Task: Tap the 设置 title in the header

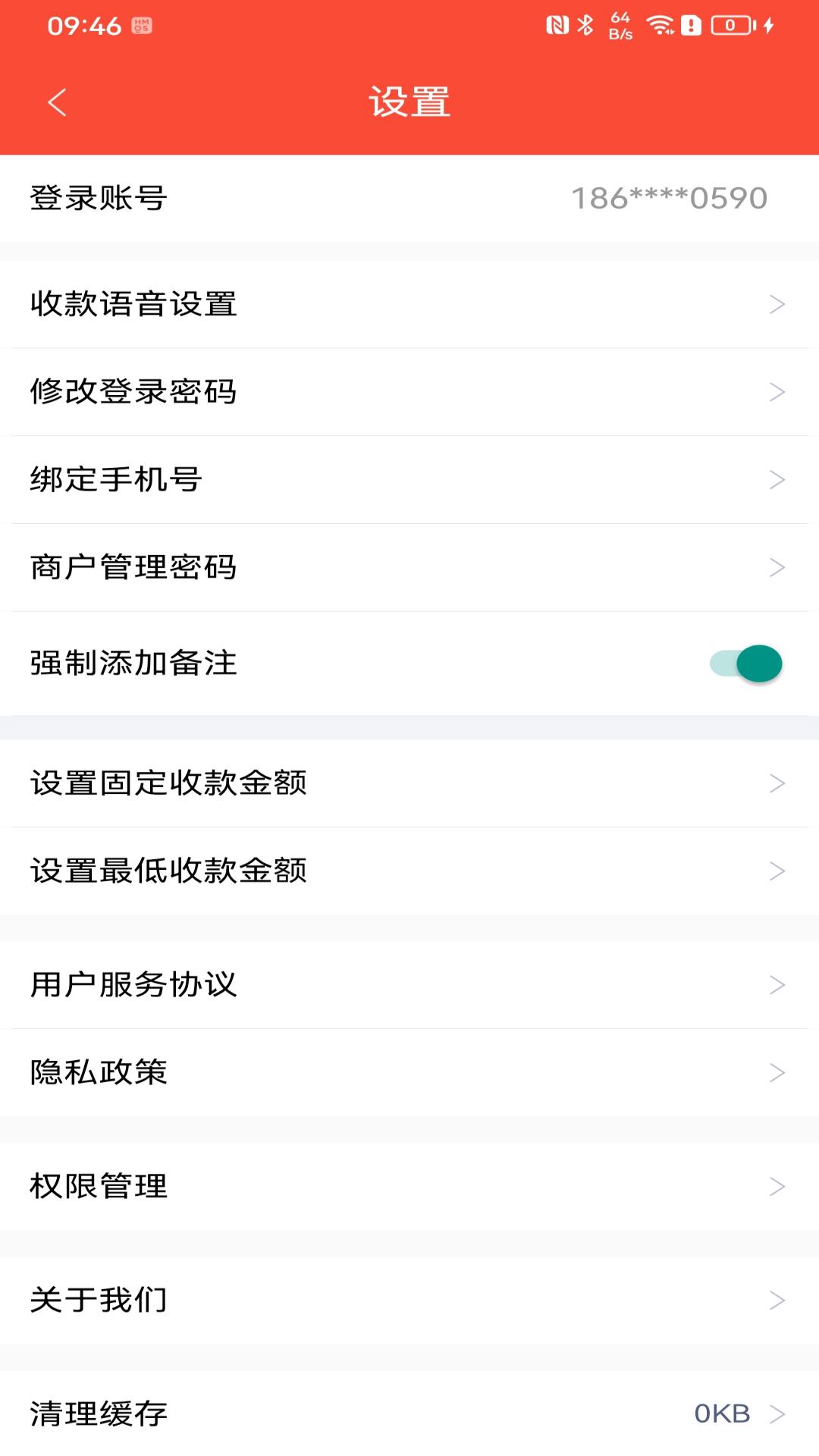Action: (409, 102)
